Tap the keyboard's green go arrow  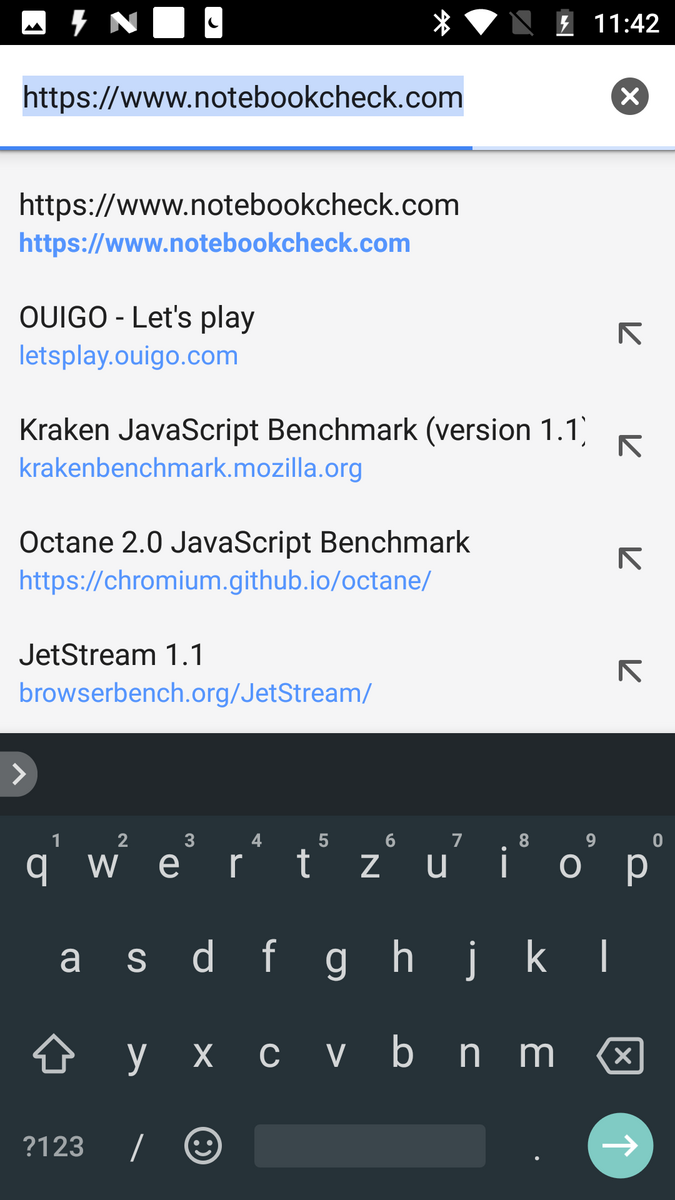coord(620,1145)
